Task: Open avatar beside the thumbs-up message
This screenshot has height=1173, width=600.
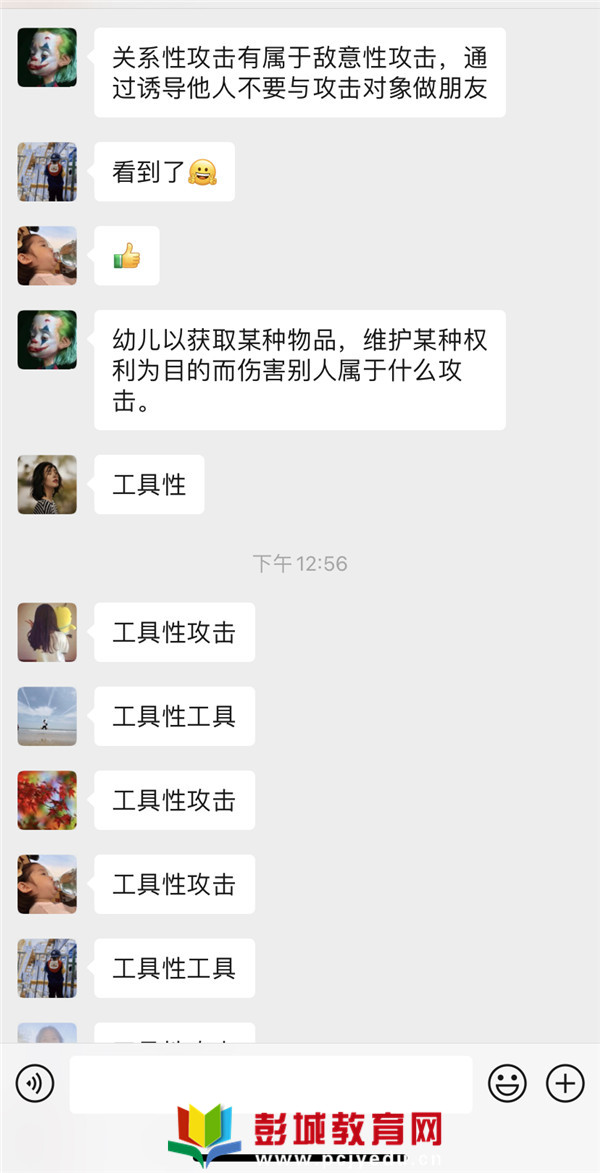Action: coord(47,256)
